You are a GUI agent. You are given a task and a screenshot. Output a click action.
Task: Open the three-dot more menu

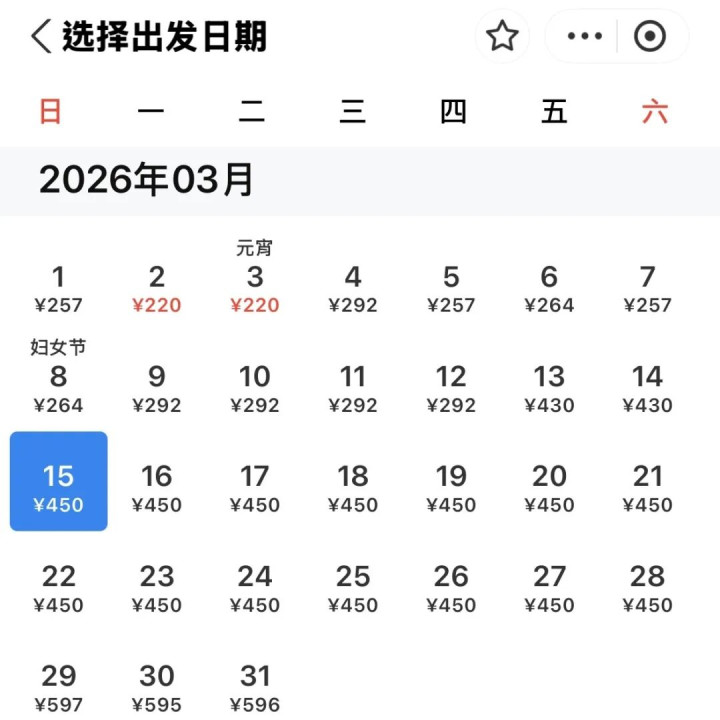coord(584,37)
